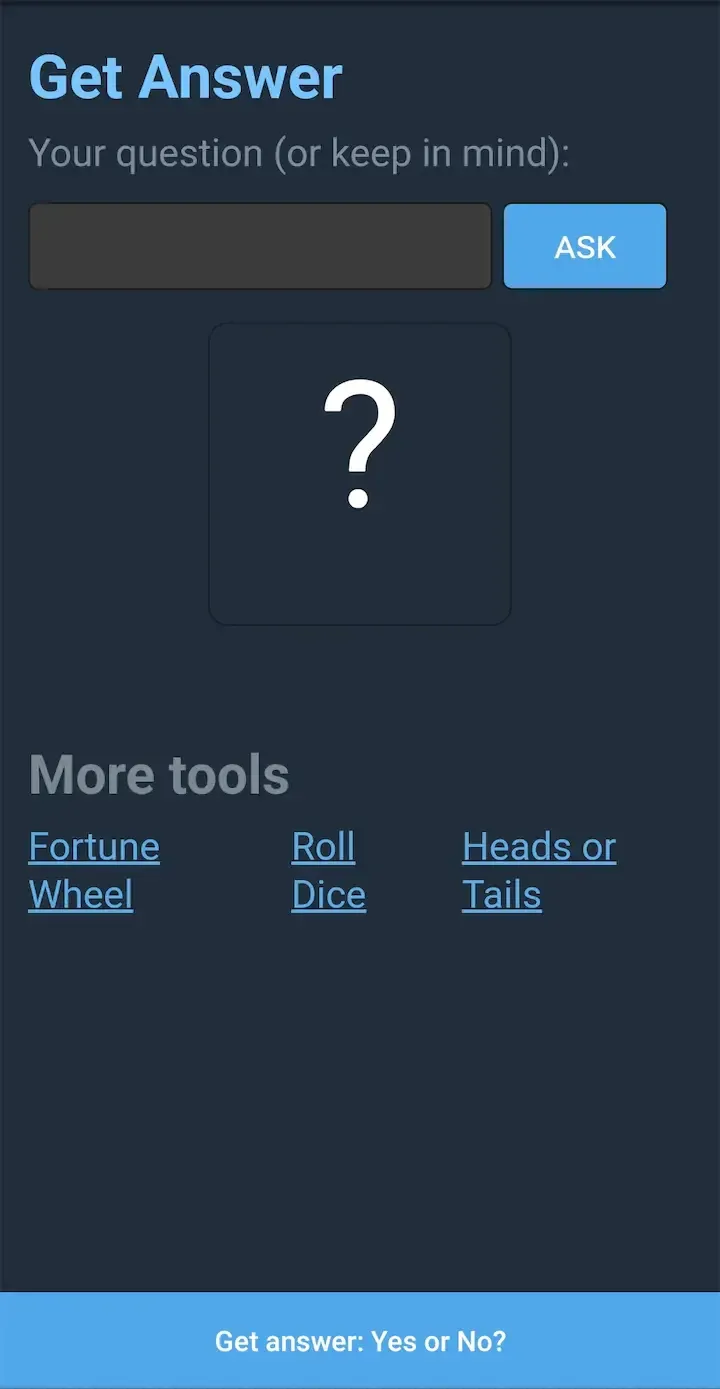This screenshot has width=720, height=1389.
Task: Click Heads or Tails in More tools section
Action: 538,869
